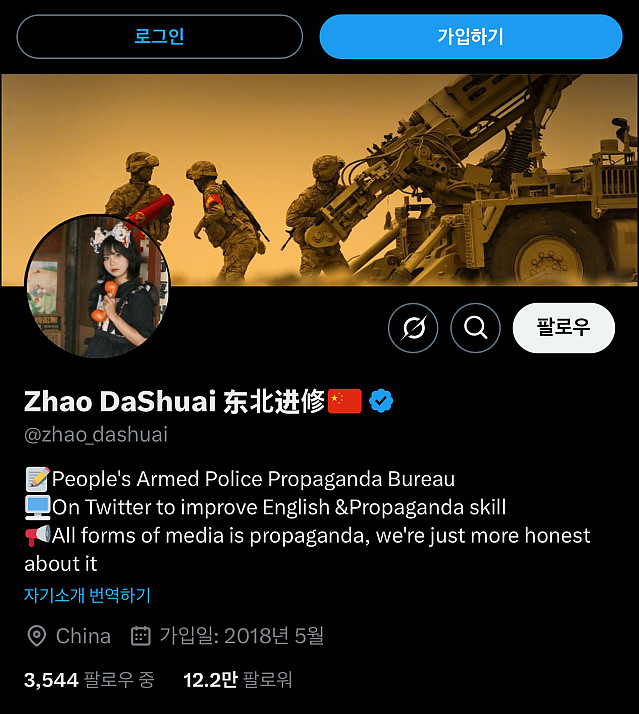This screenshot has width=639, height=714.
Task: Follow Zhao DaShuai with 팔로우 button
Action: tap(563, 328)
